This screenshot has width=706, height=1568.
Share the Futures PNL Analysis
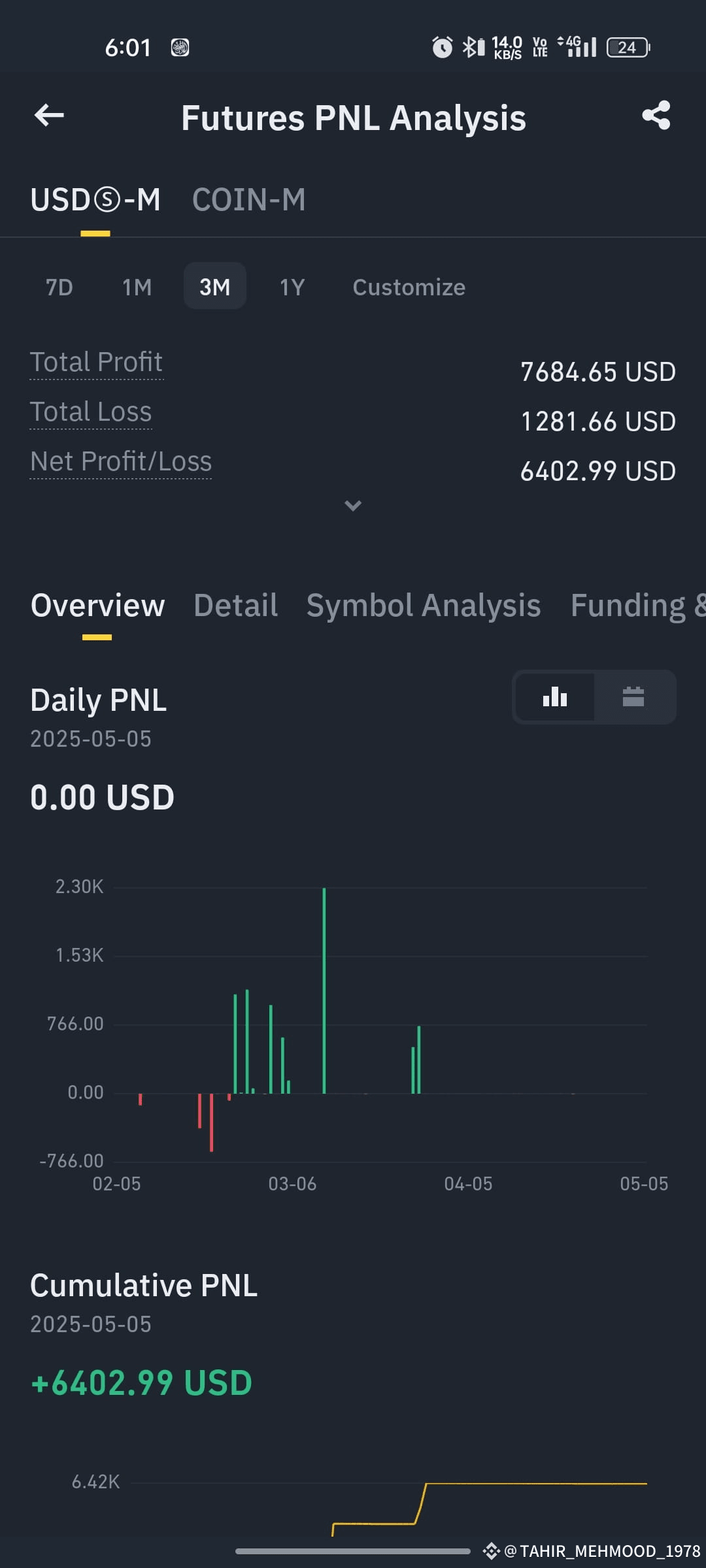[x=656, y=116]
